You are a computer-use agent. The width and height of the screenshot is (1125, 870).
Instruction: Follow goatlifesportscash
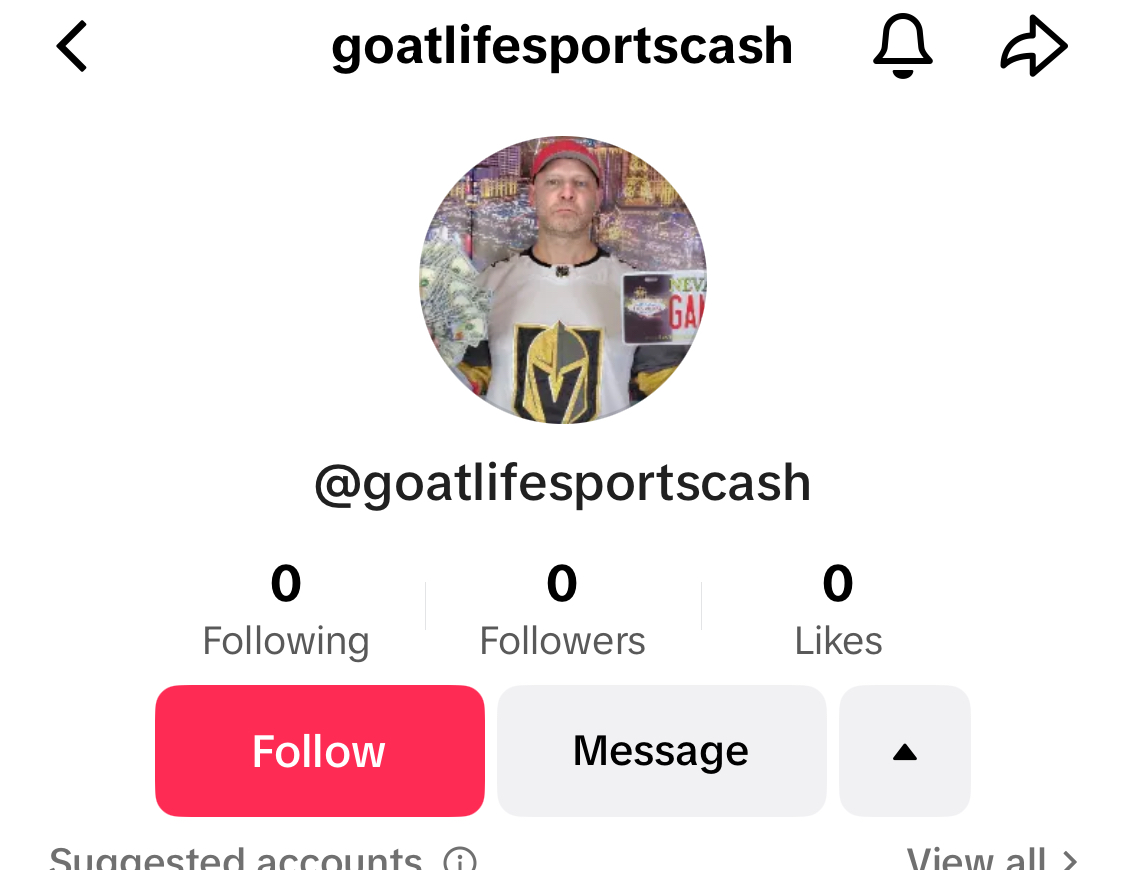coord(320,751)
